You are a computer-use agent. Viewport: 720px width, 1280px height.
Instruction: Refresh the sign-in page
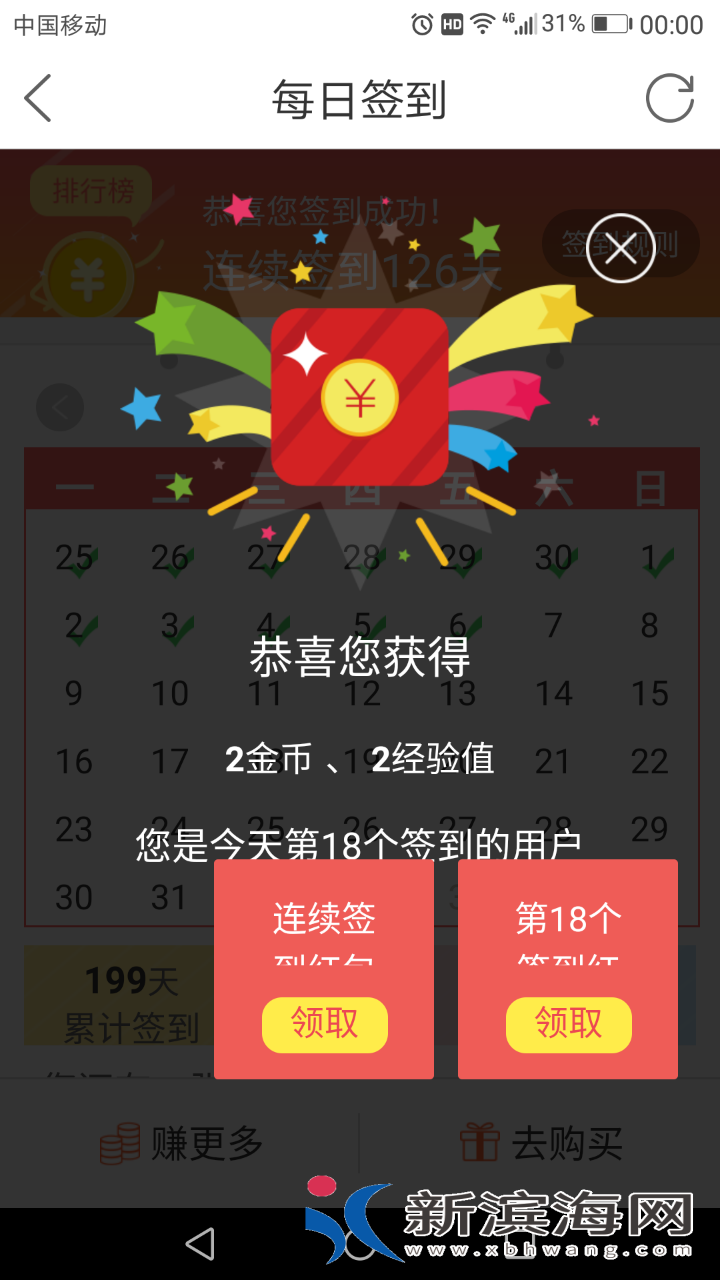point(669,98)
